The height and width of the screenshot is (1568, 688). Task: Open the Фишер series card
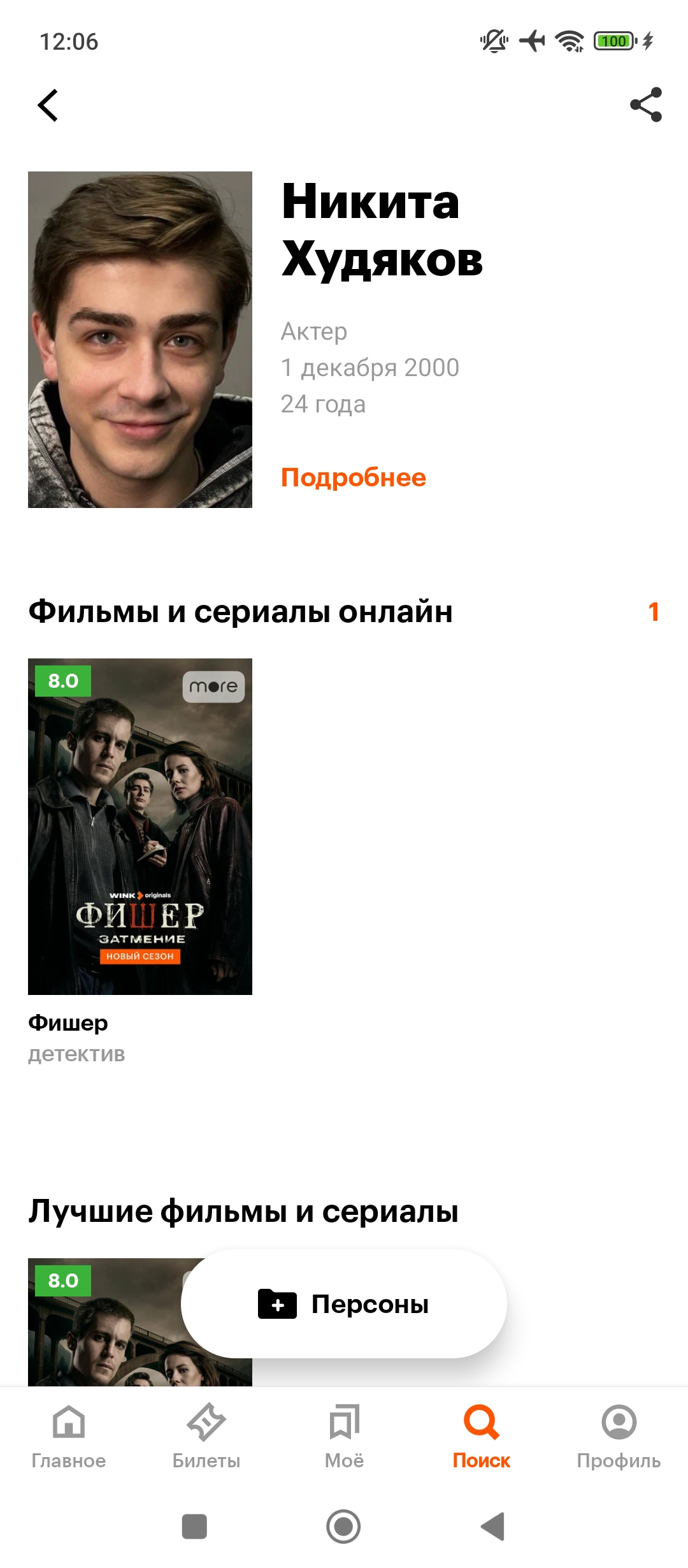click(x=140, y=826)
